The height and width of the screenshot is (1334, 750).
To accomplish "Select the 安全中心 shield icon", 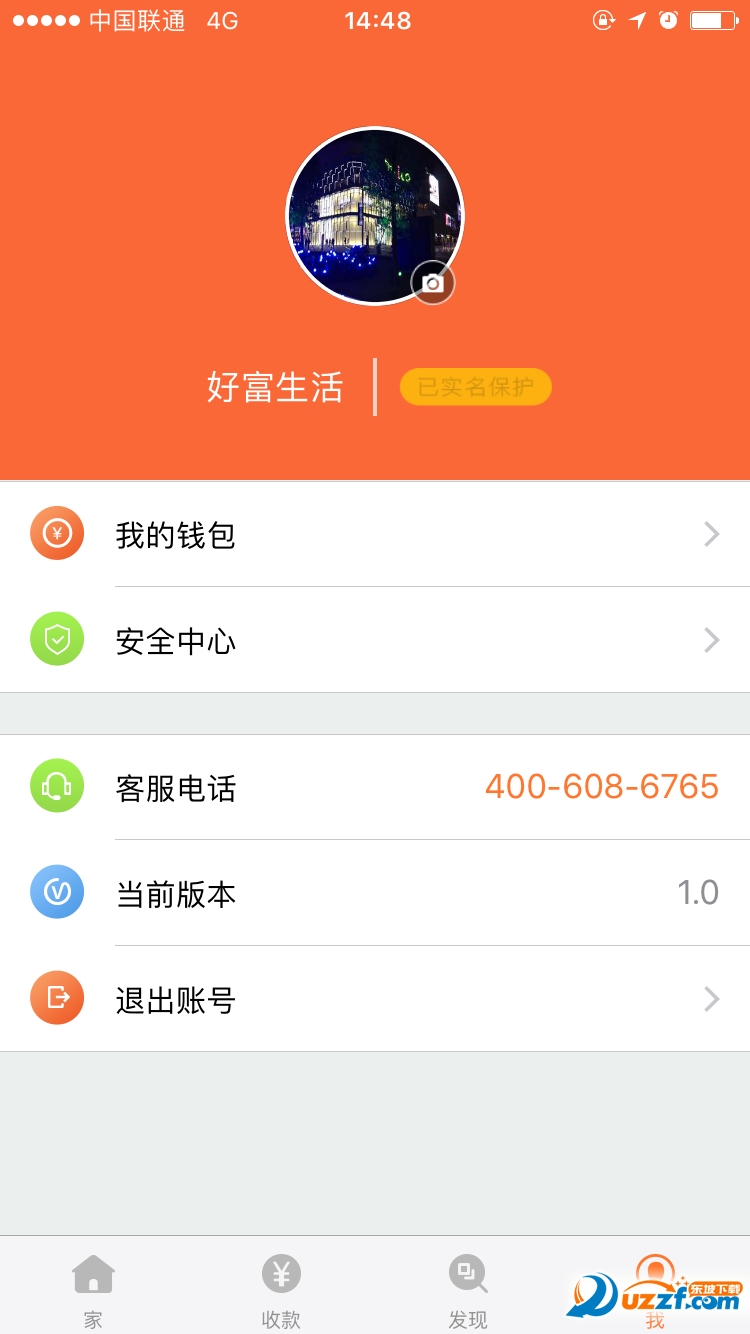I will [57, 640].
